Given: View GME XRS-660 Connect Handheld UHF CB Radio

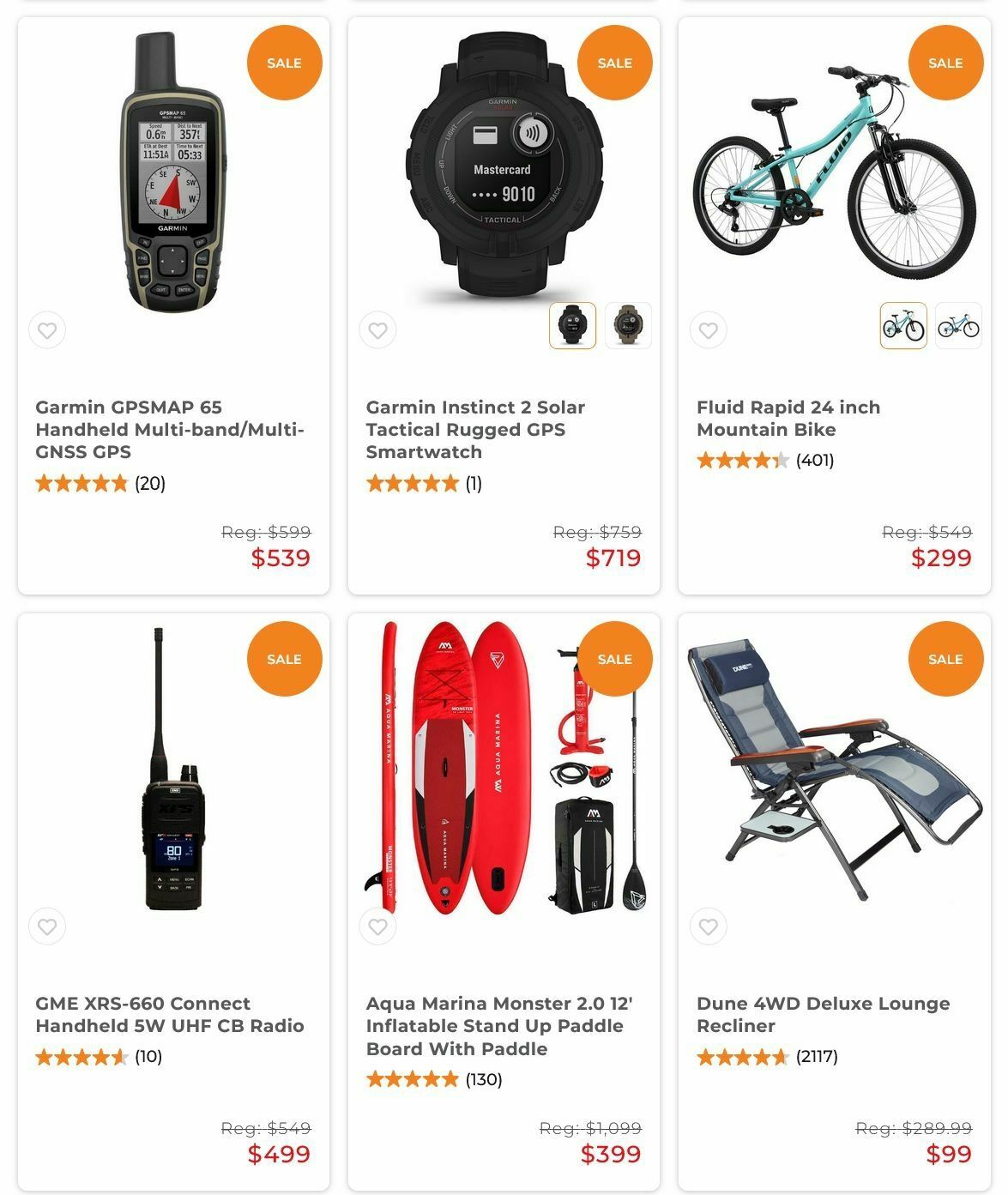Looking at the screenshot, I should click(170, 1014).
